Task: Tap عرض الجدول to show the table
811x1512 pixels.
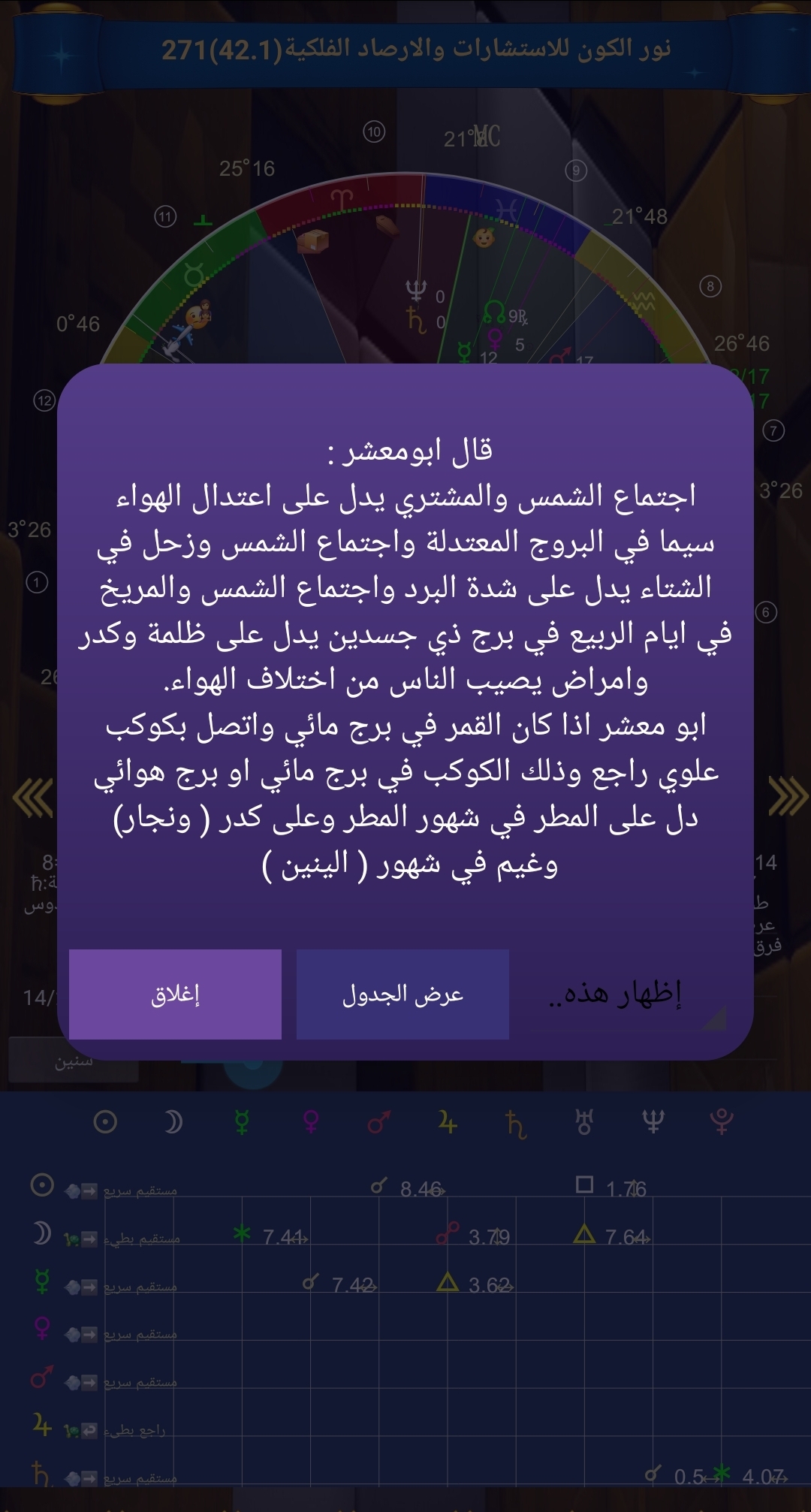Action: coord(402,994)
